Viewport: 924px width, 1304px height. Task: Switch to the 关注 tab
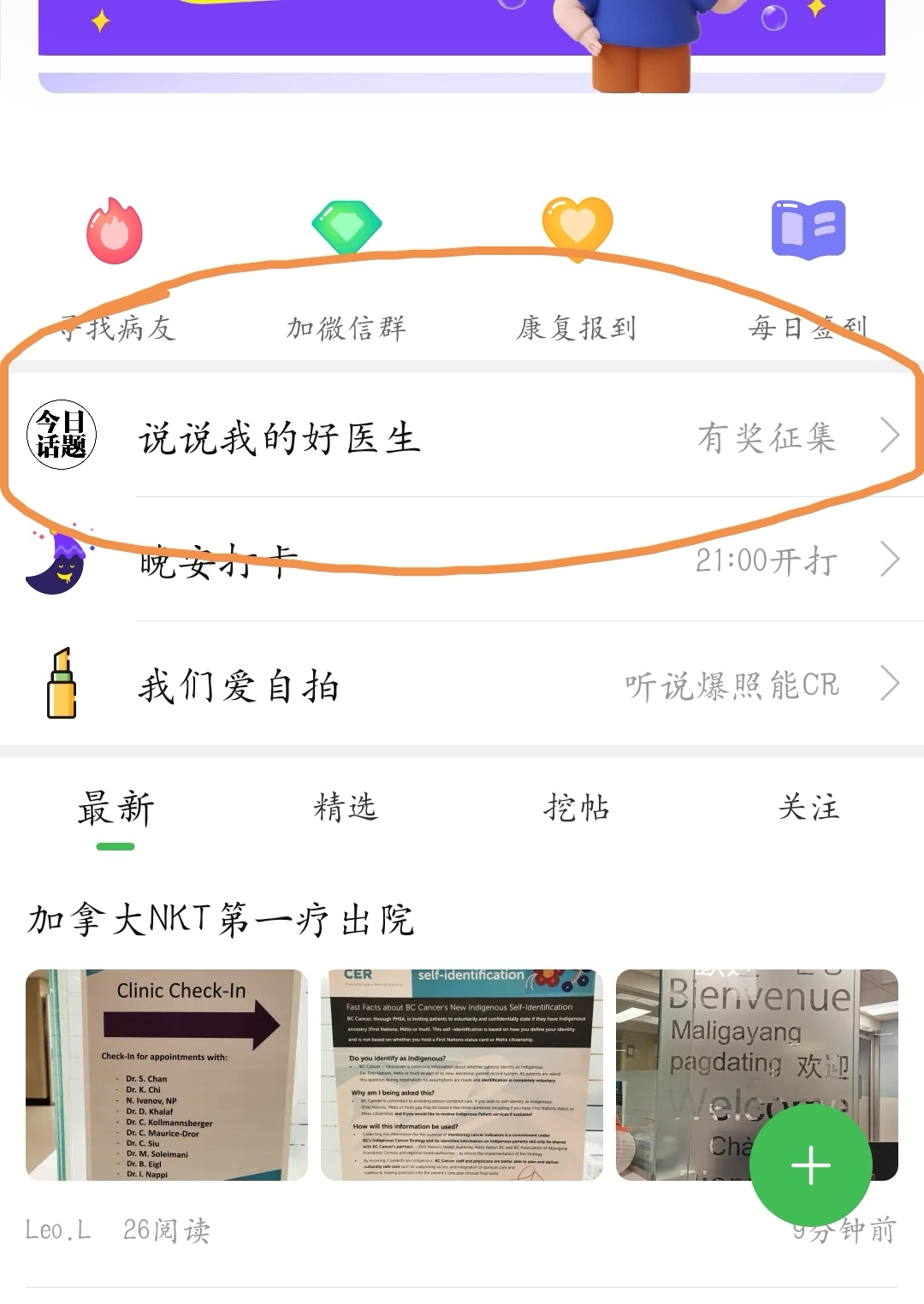(808, 807)
